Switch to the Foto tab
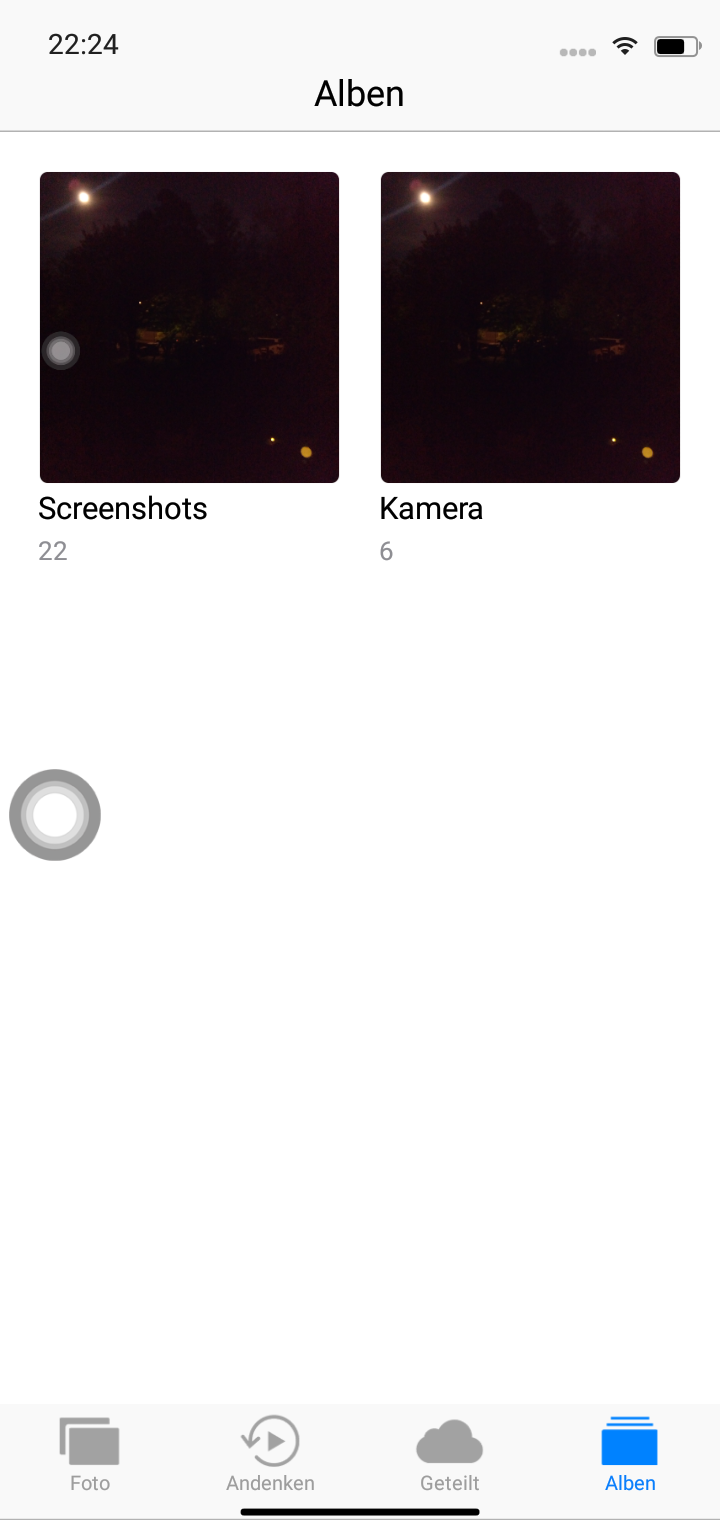This screenshot has width=720, height=1520. click(x=90, y=1455)
